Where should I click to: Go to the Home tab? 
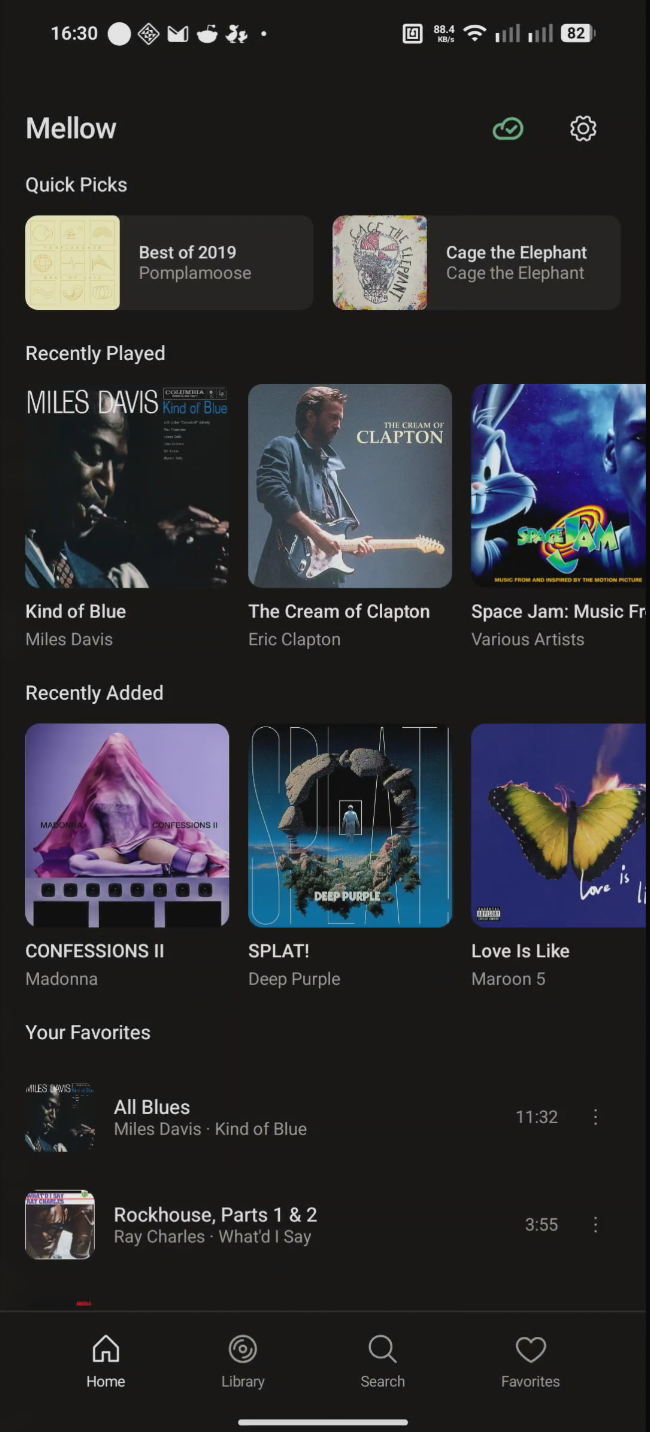tap(106, 1361)
